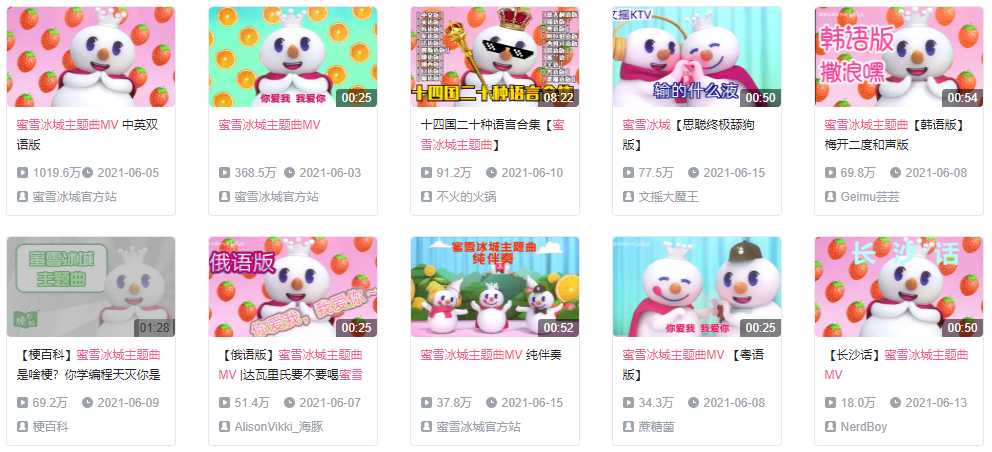This screenshot has height=452, width=992.
Task: Open the 中英双语版 theme song video
Action: click(91, 57)
